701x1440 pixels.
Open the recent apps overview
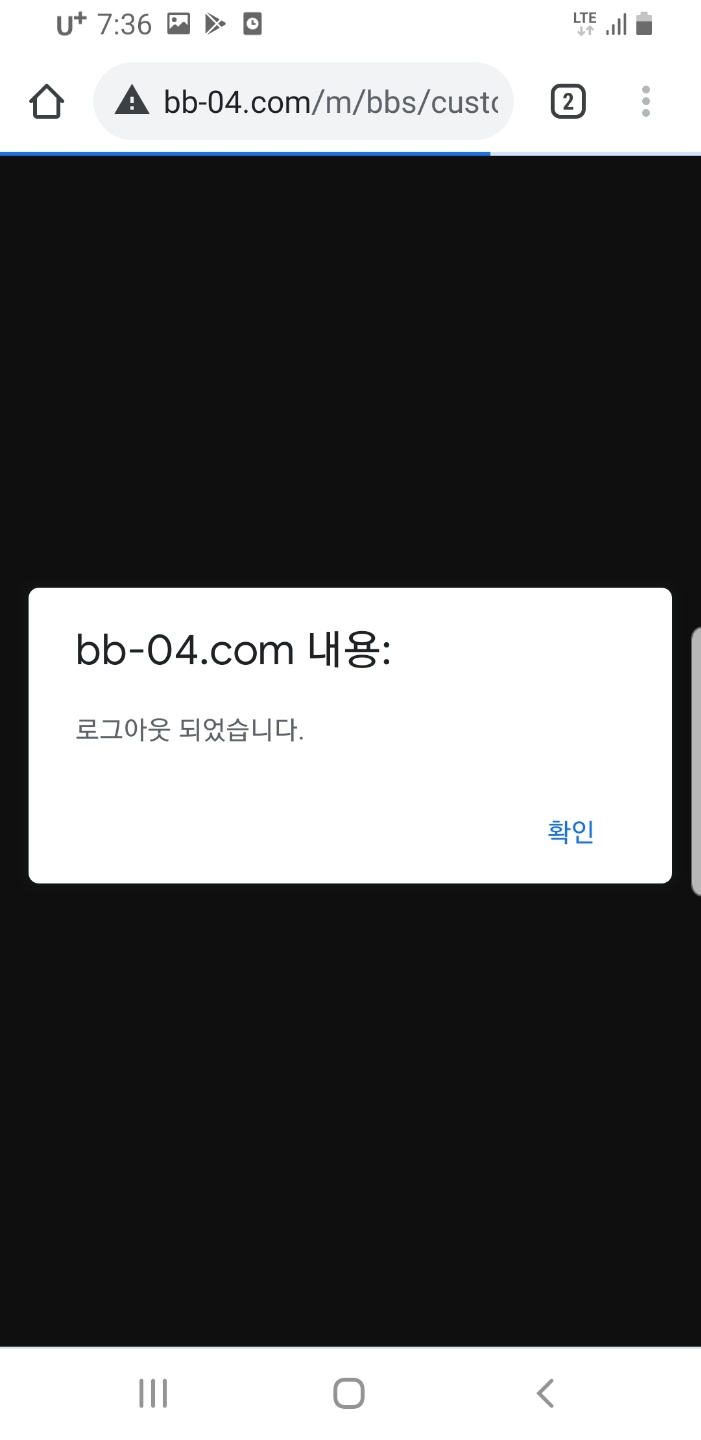tap(153, 1393)
